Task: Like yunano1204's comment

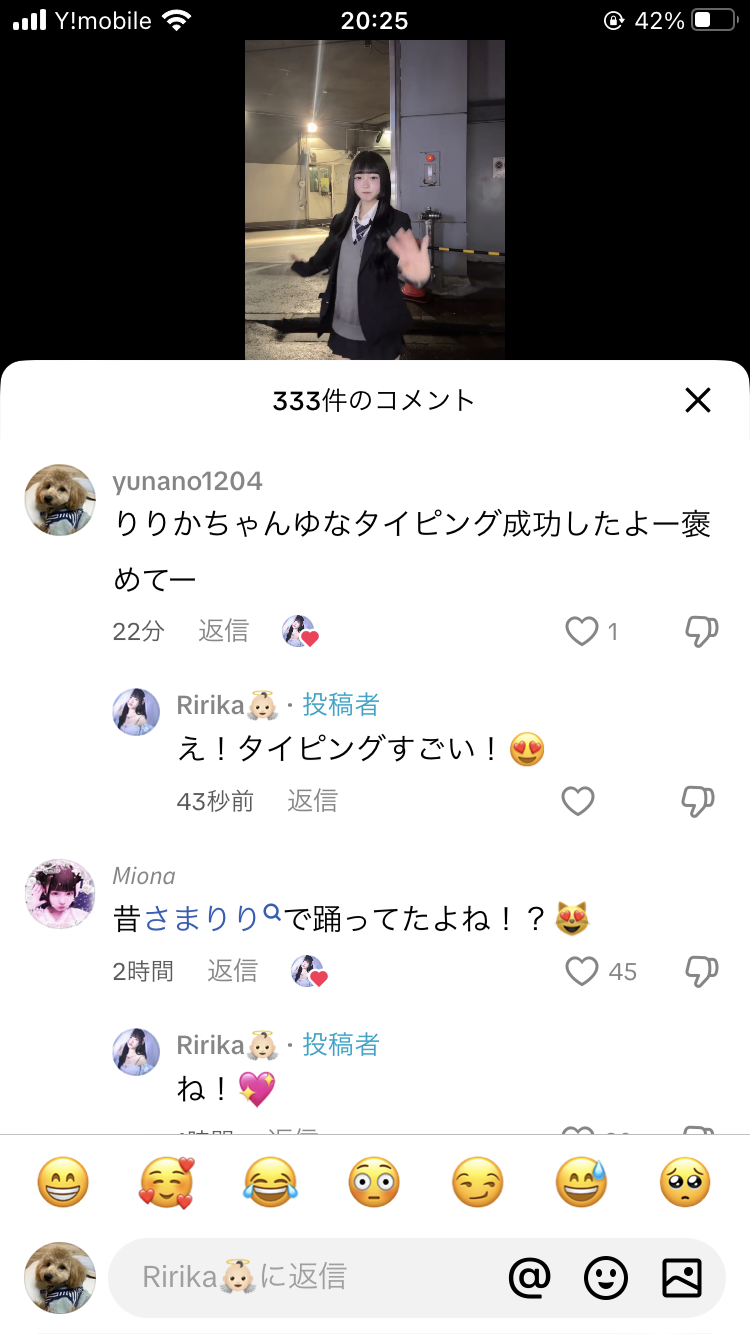Action: point(582,631)
